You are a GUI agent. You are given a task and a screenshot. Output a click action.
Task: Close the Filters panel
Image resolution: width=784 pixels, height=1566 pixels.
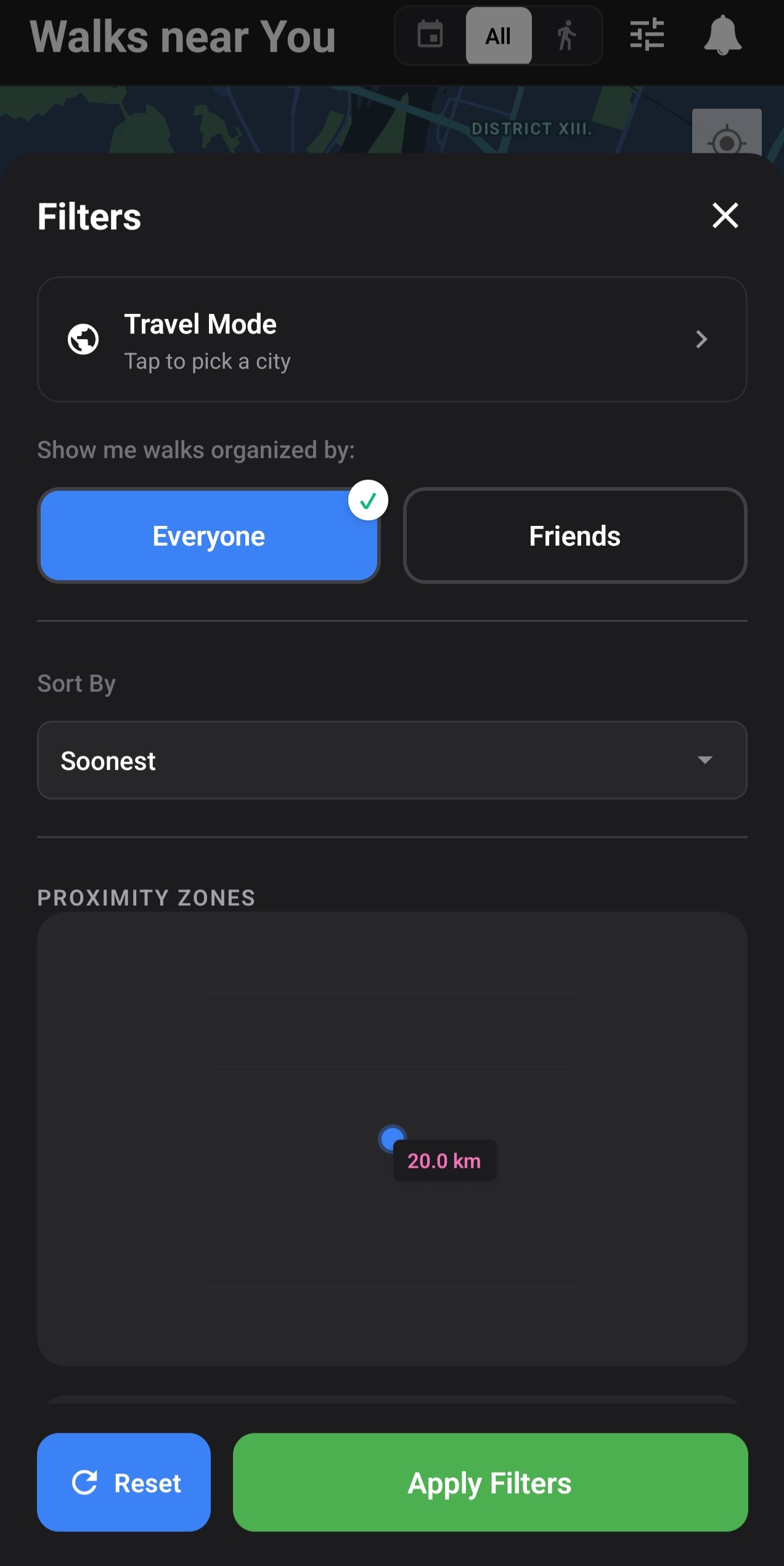tap(725, 216)
